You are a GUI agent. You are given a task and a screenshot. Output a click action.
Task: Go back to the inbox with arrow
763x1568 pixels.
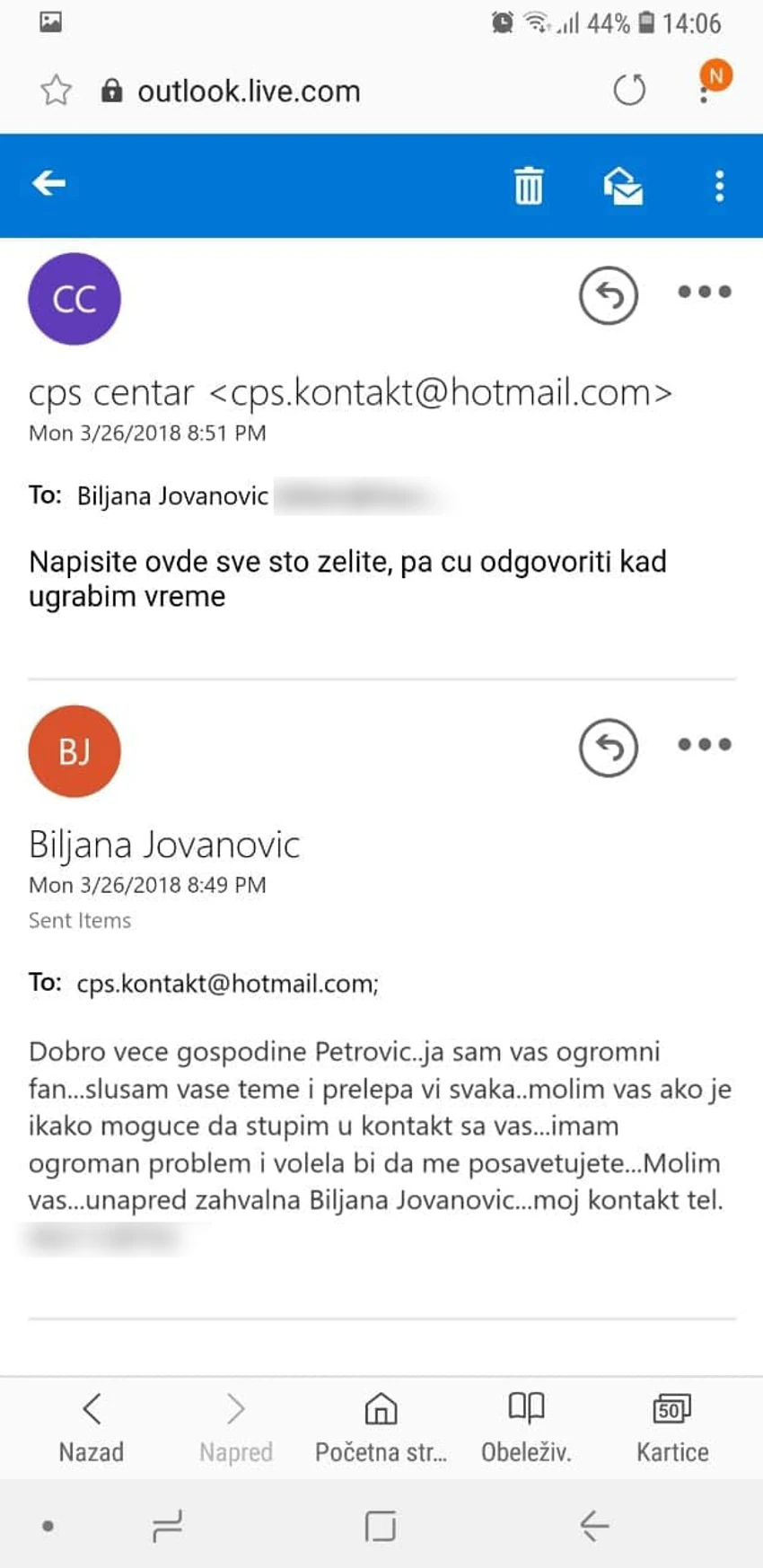[49, 184]
